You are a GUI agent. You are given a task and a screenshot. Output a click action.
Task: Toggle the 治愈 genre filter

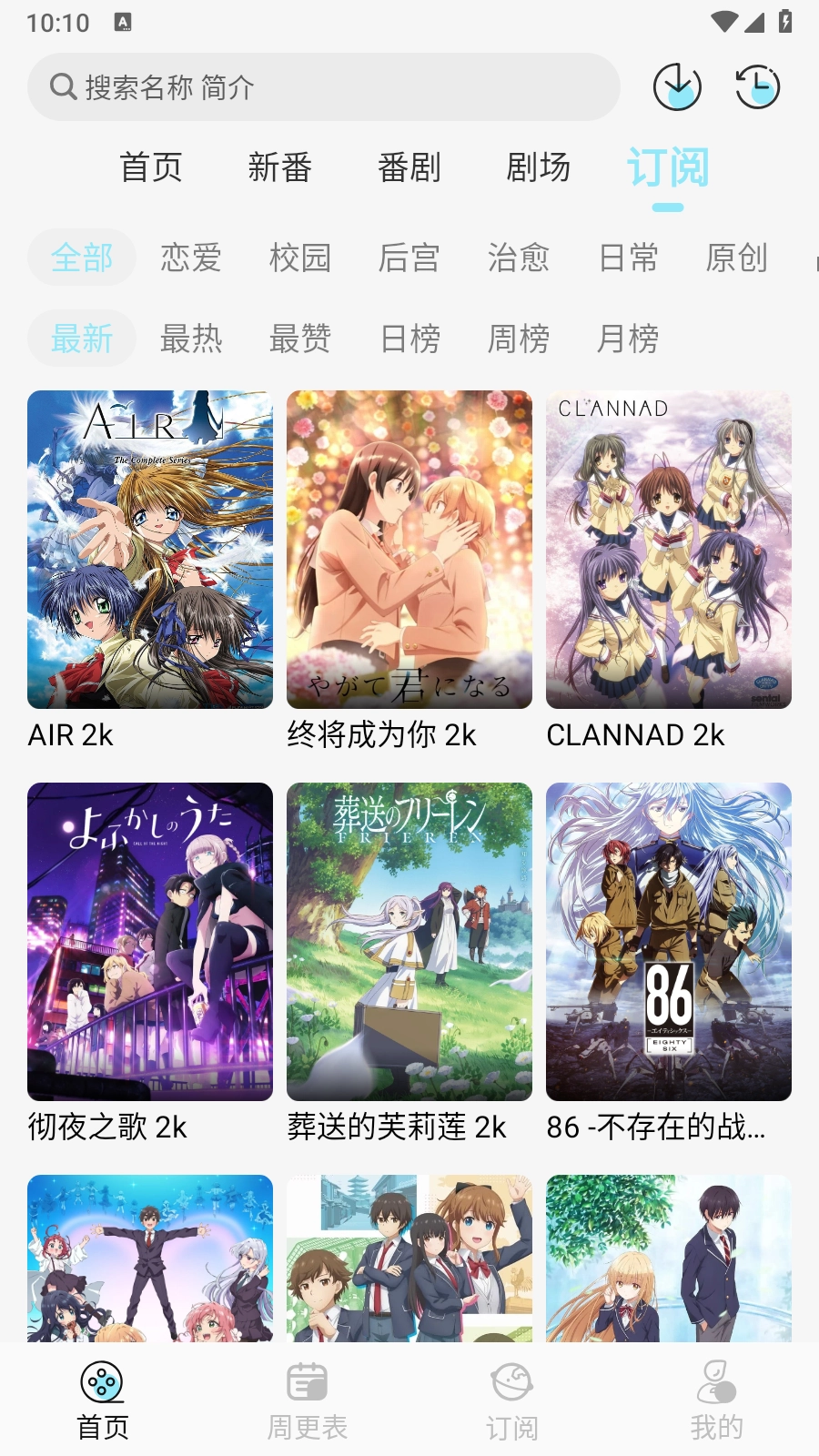tap(517, 258)
